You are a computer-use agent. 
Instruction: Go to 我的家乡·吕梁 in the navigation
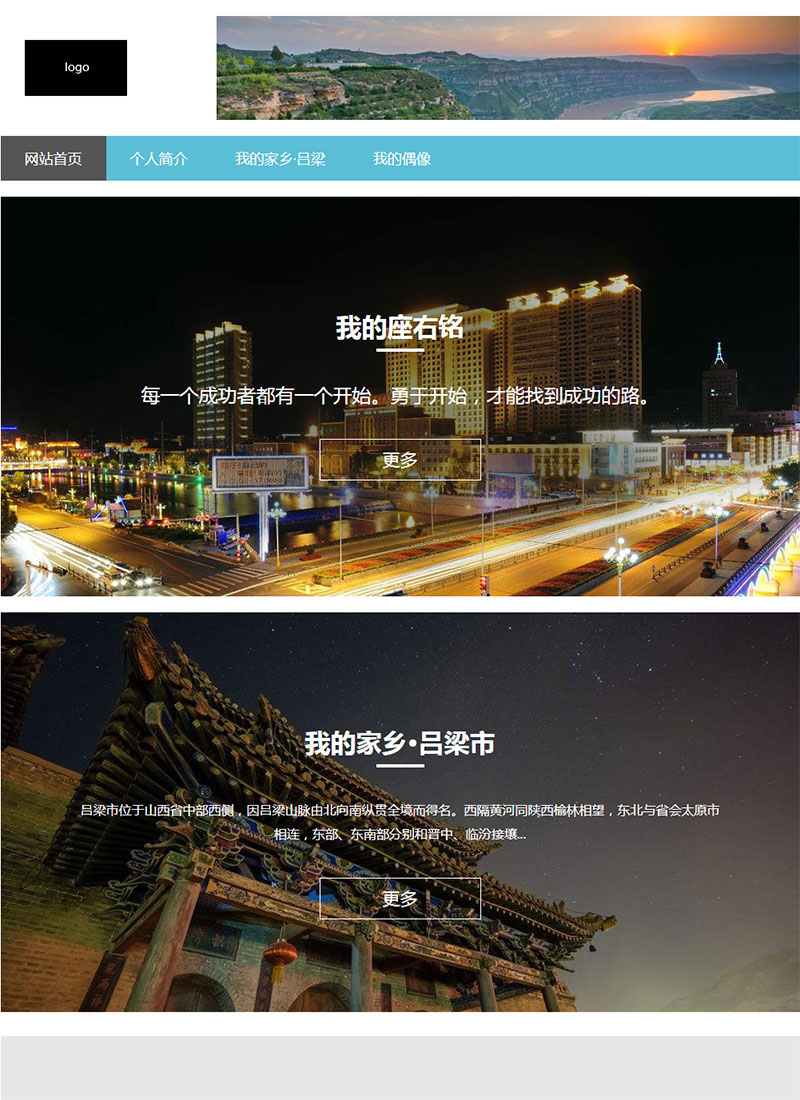[280, 159]
